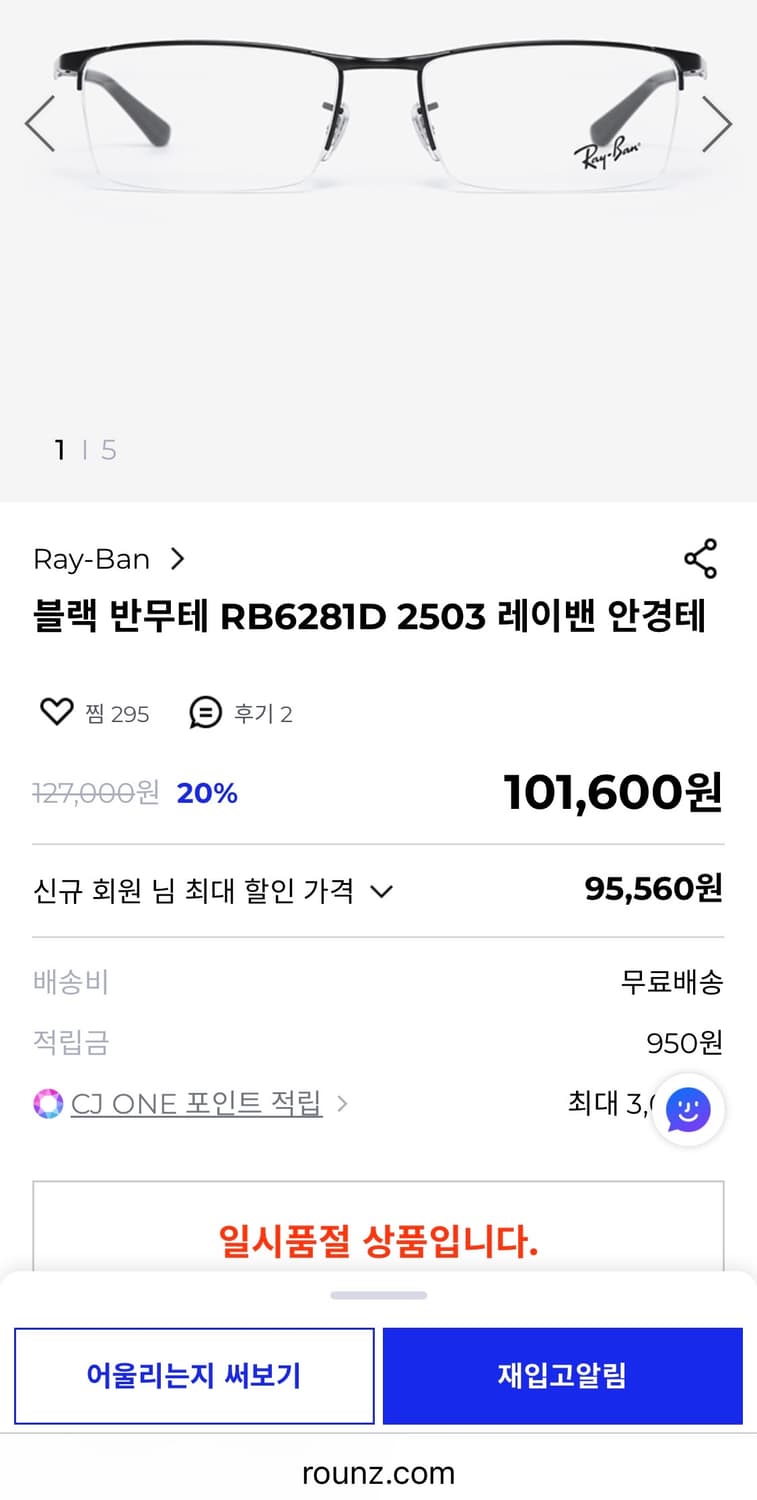Click the speech bubble review icon
The height and width of the screenshot is (1500, 757).
pos(205,713)
